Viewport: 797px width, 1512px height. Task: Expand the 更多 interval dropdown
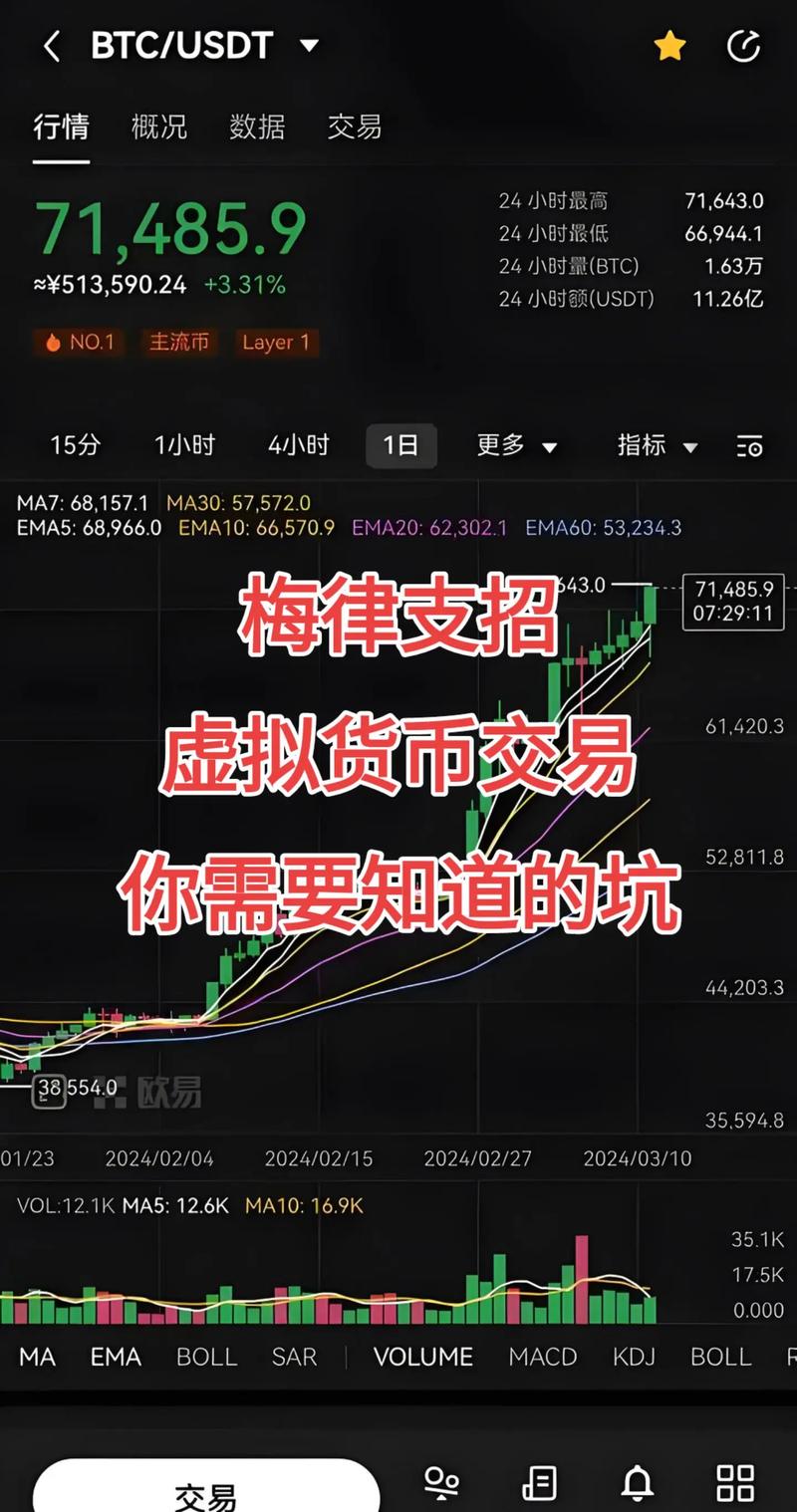(516, 445)
